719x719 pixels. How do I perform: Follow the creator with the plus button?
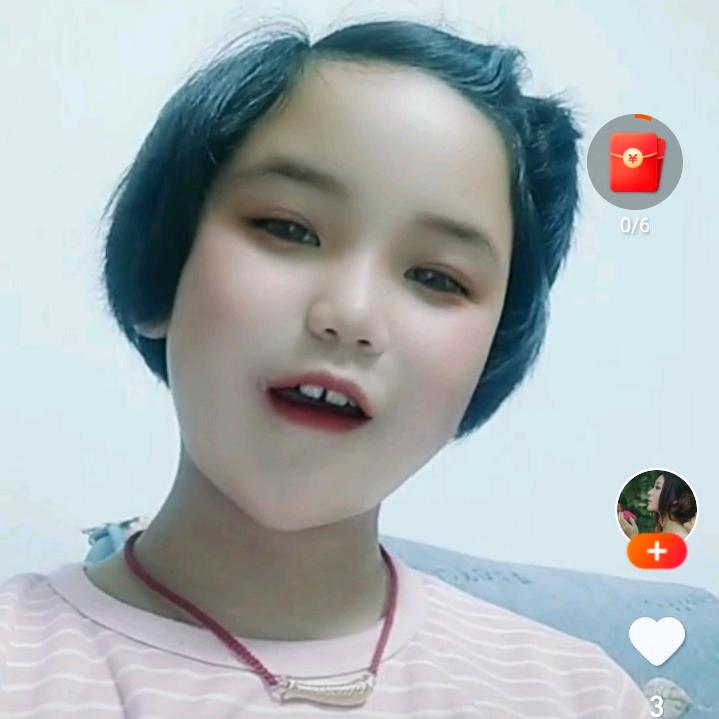pos(656,551)
